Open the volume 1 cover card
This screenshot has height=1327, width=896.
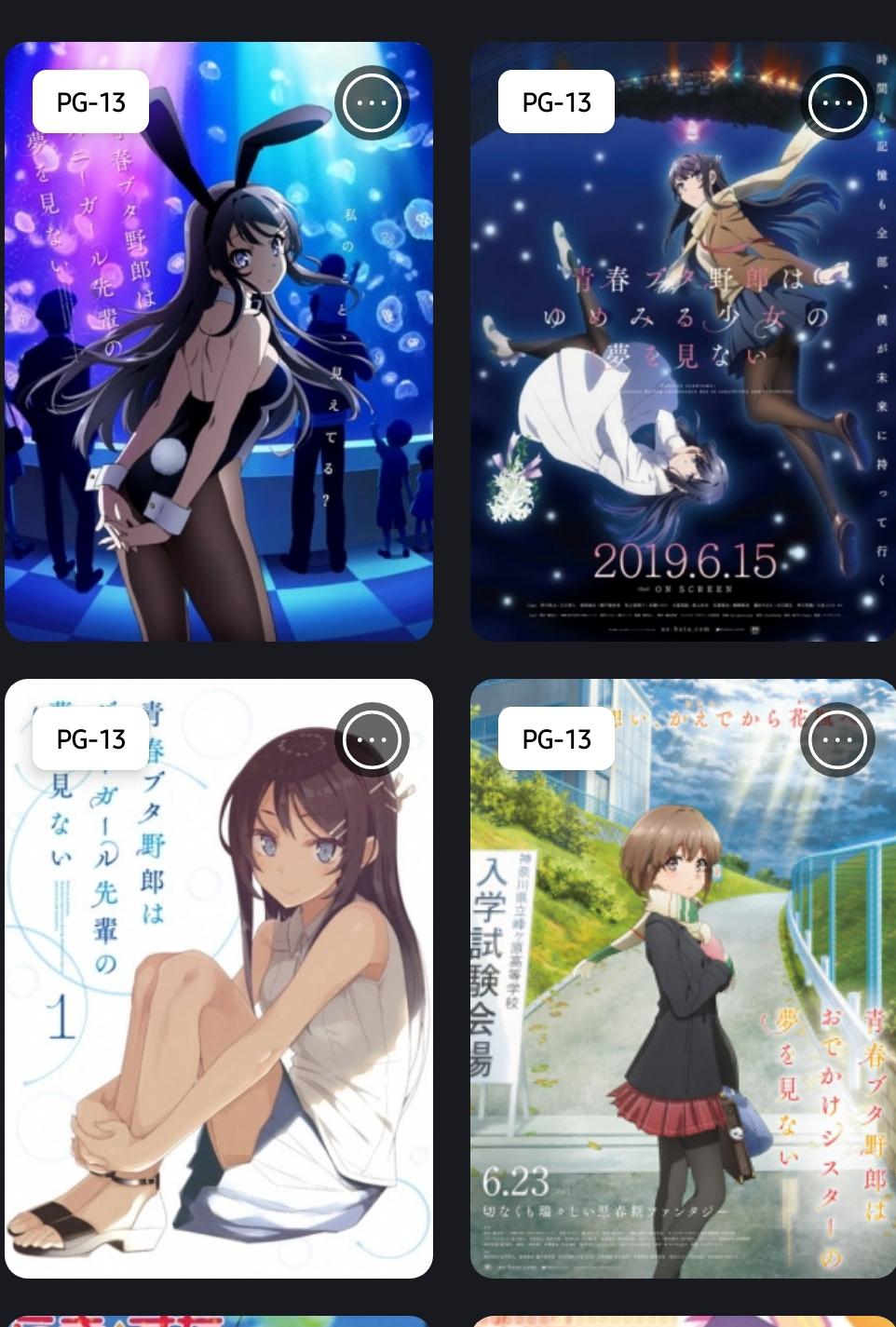tap(219, 1006)
